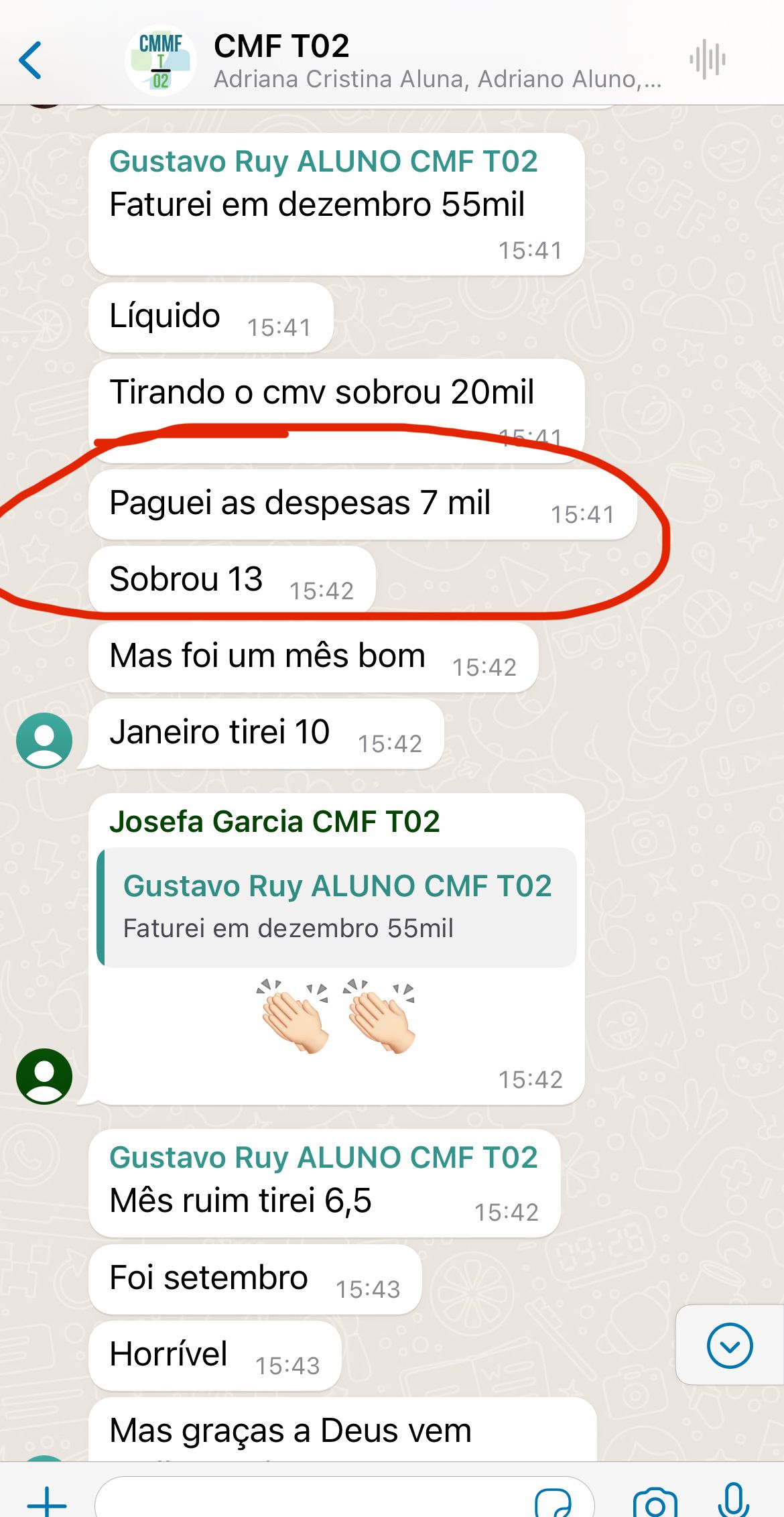Viewport: 784px width, 1517px height.
Task: Open the camera to take a photo
Action: 655,1503
